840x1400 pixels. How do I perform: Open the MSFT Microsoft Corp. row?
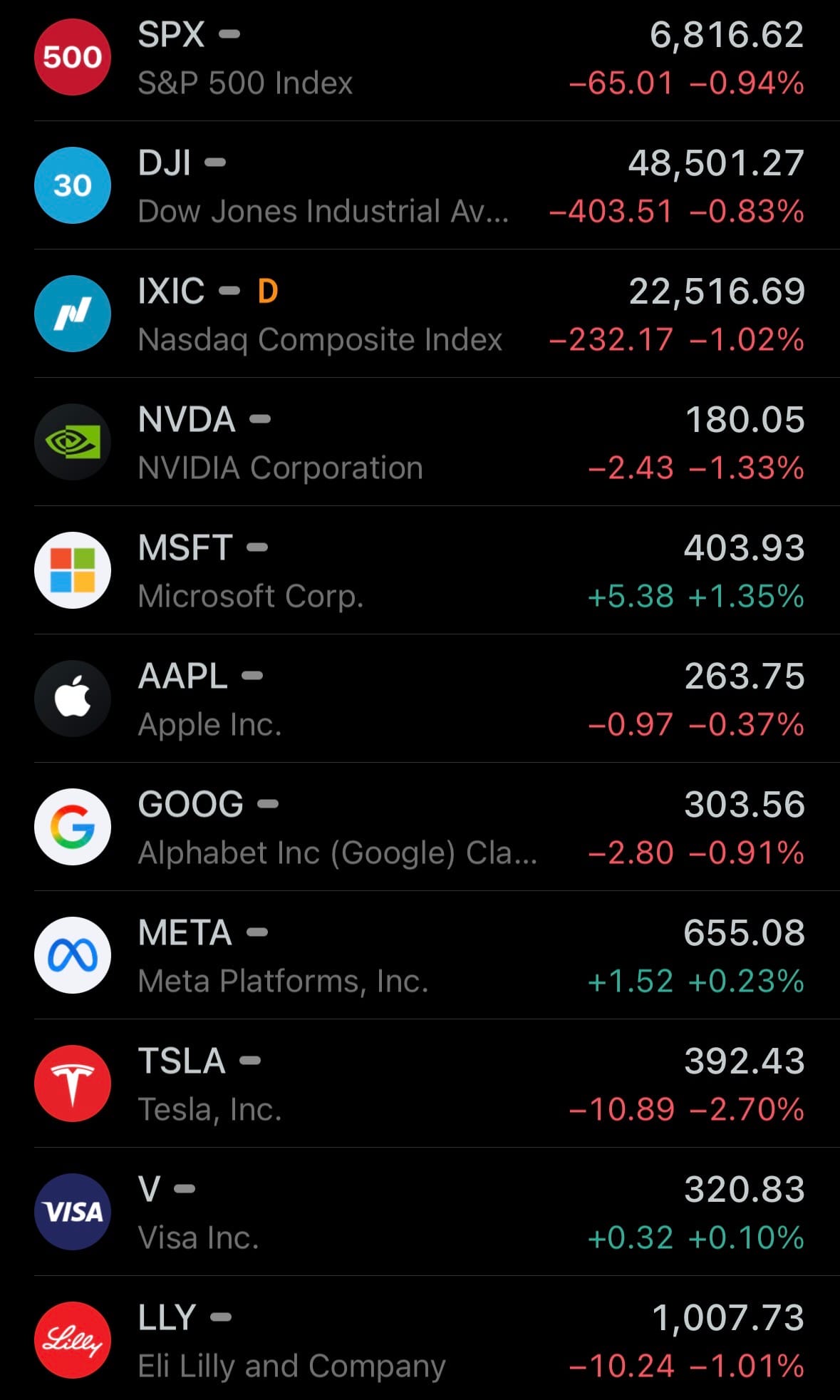pyautogui.click(x=420, y=571)
